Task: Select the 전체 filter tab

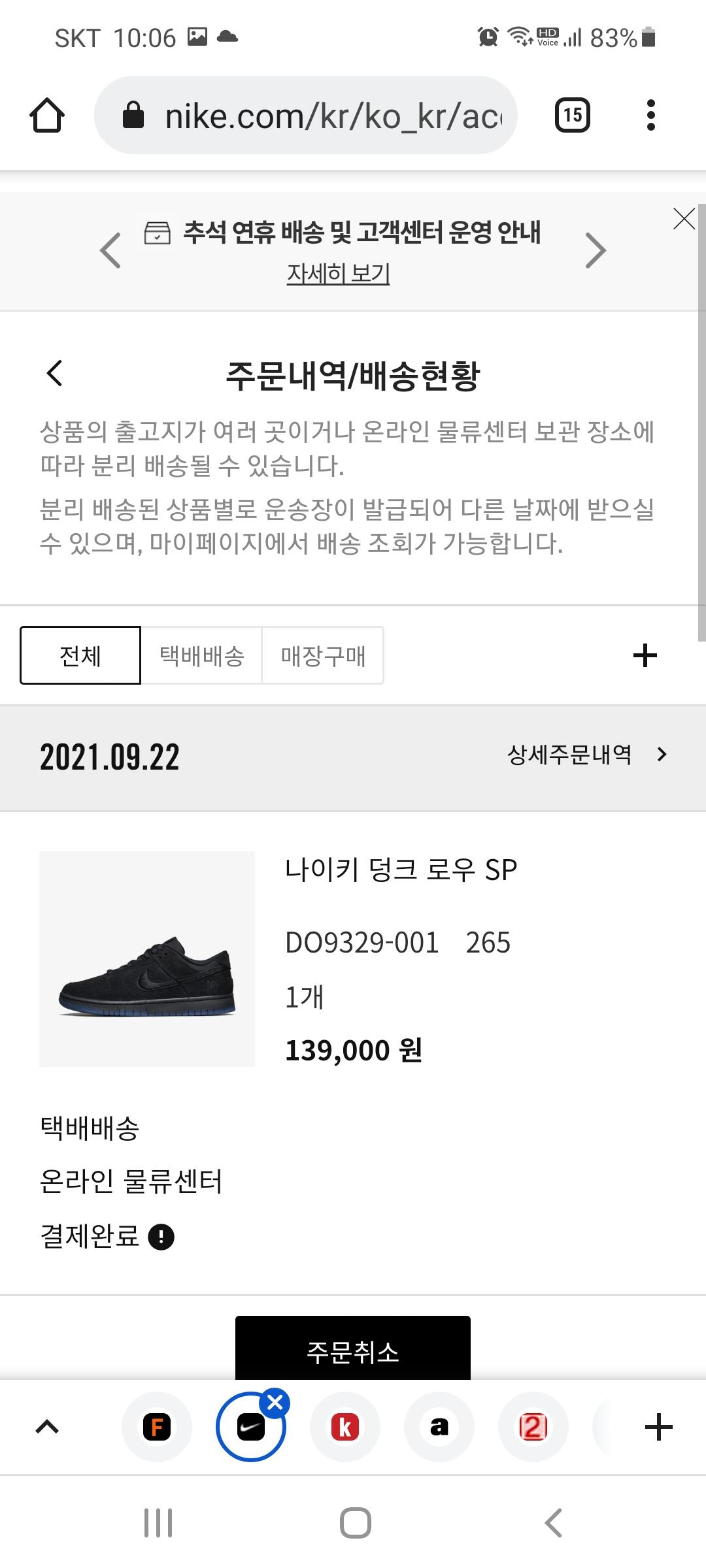Action: click(80, 655)
